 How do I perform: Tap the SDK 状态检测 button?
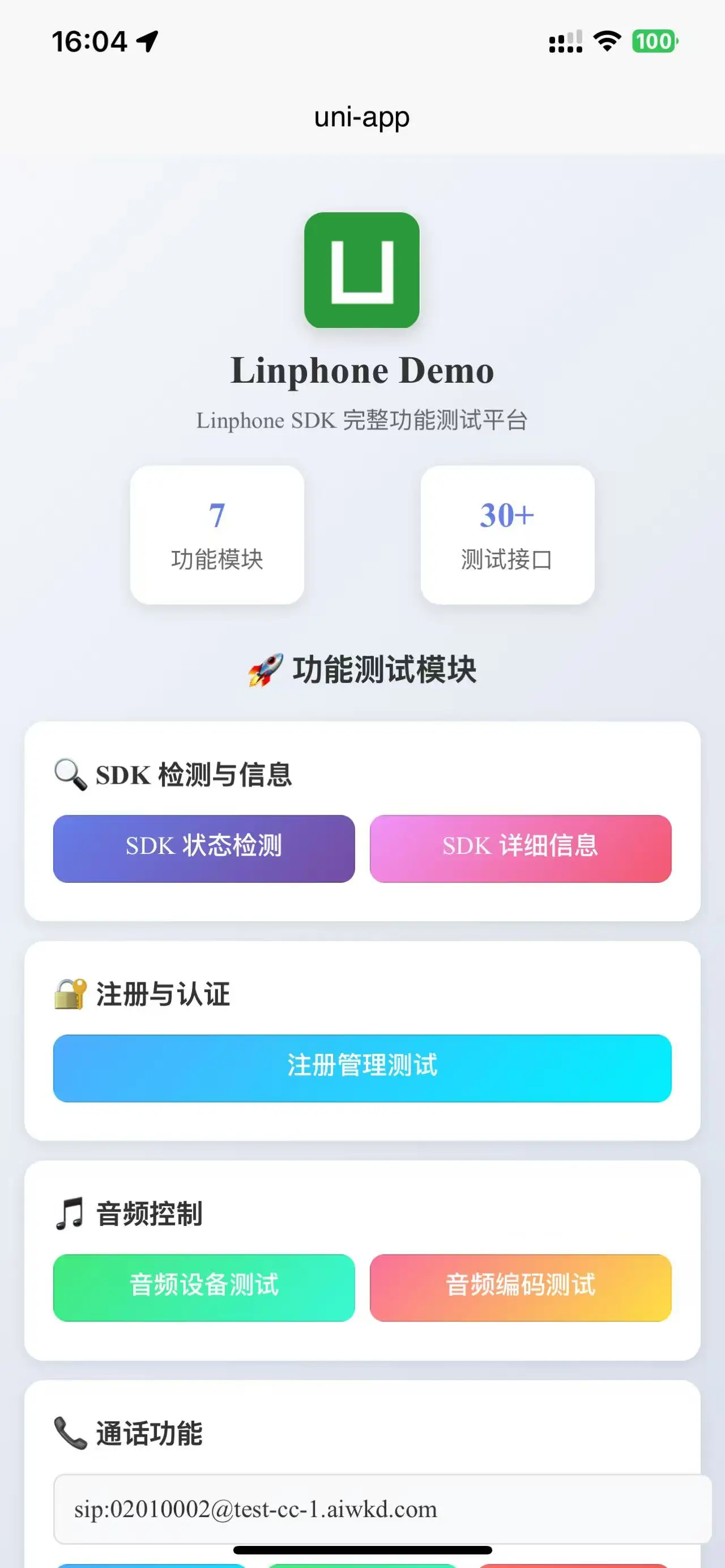point(204,848)
